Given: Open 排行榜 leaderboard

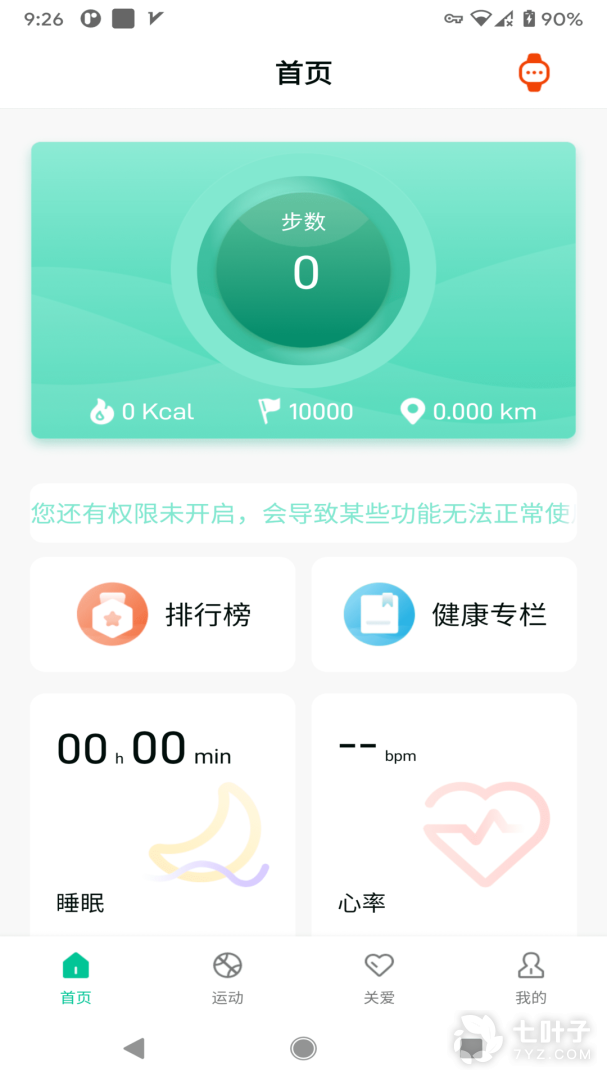Looking at the screenshot, I should click(x=163, y=614).
